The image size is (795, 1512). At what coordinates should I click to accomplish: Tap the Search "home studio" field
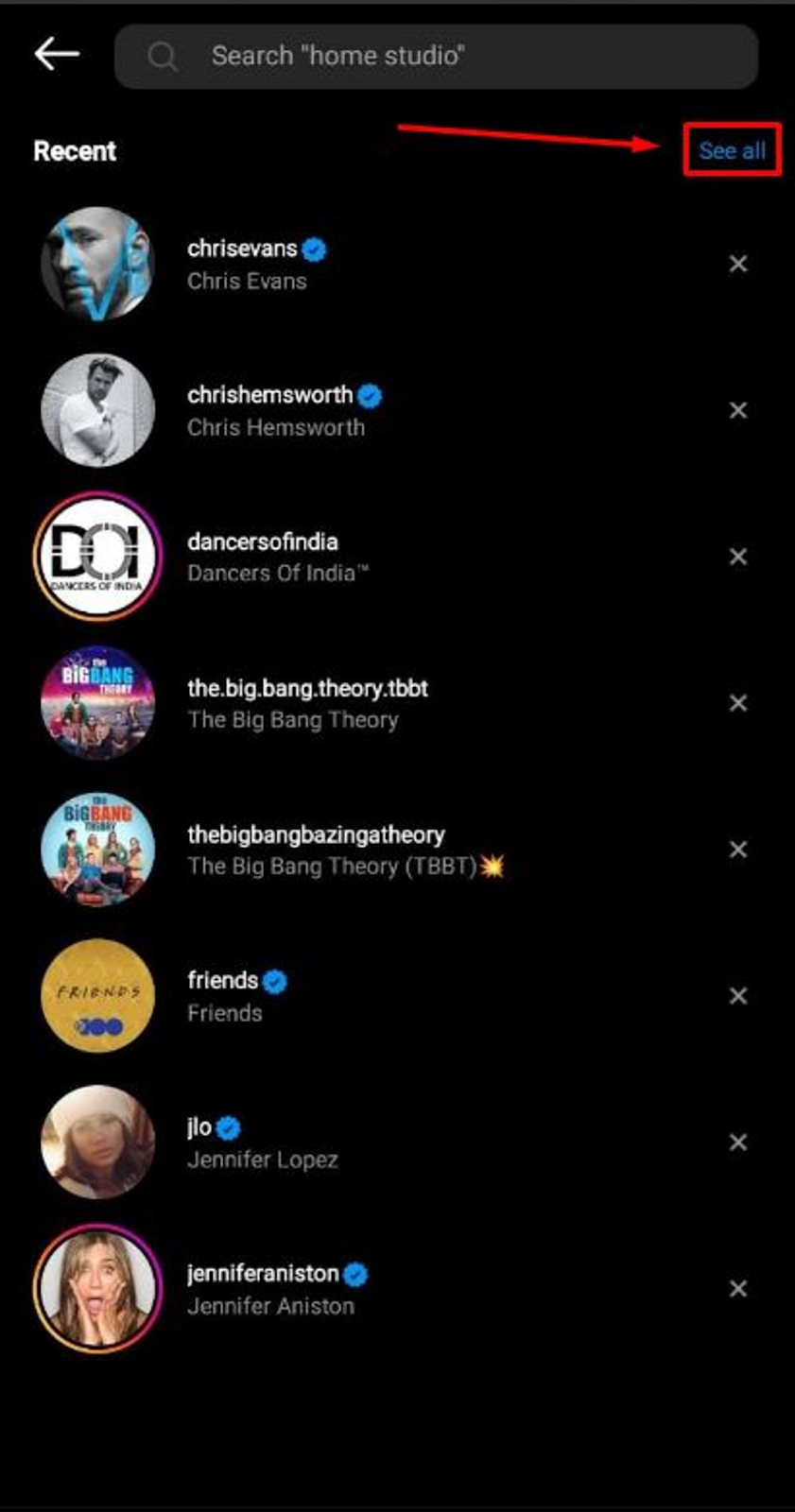click(x=435, y=57)
